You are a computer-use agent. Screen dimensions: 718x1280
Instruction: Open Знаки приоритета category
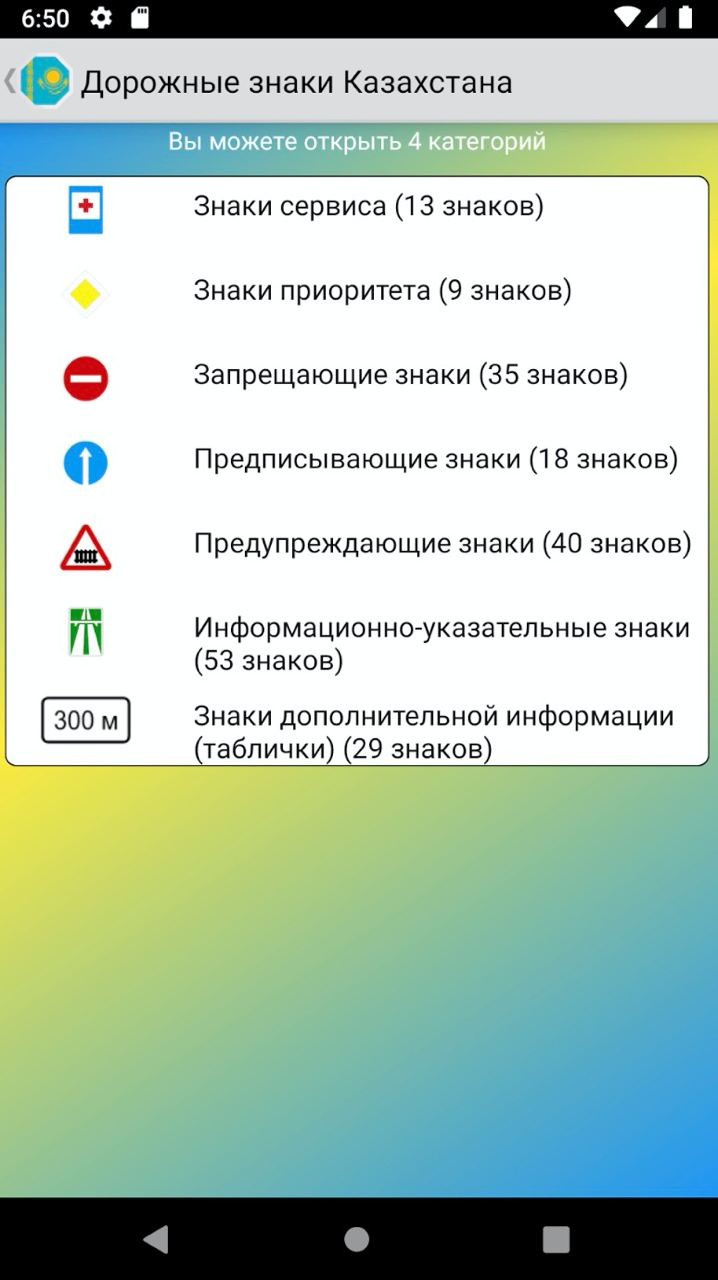pos(357,292)
